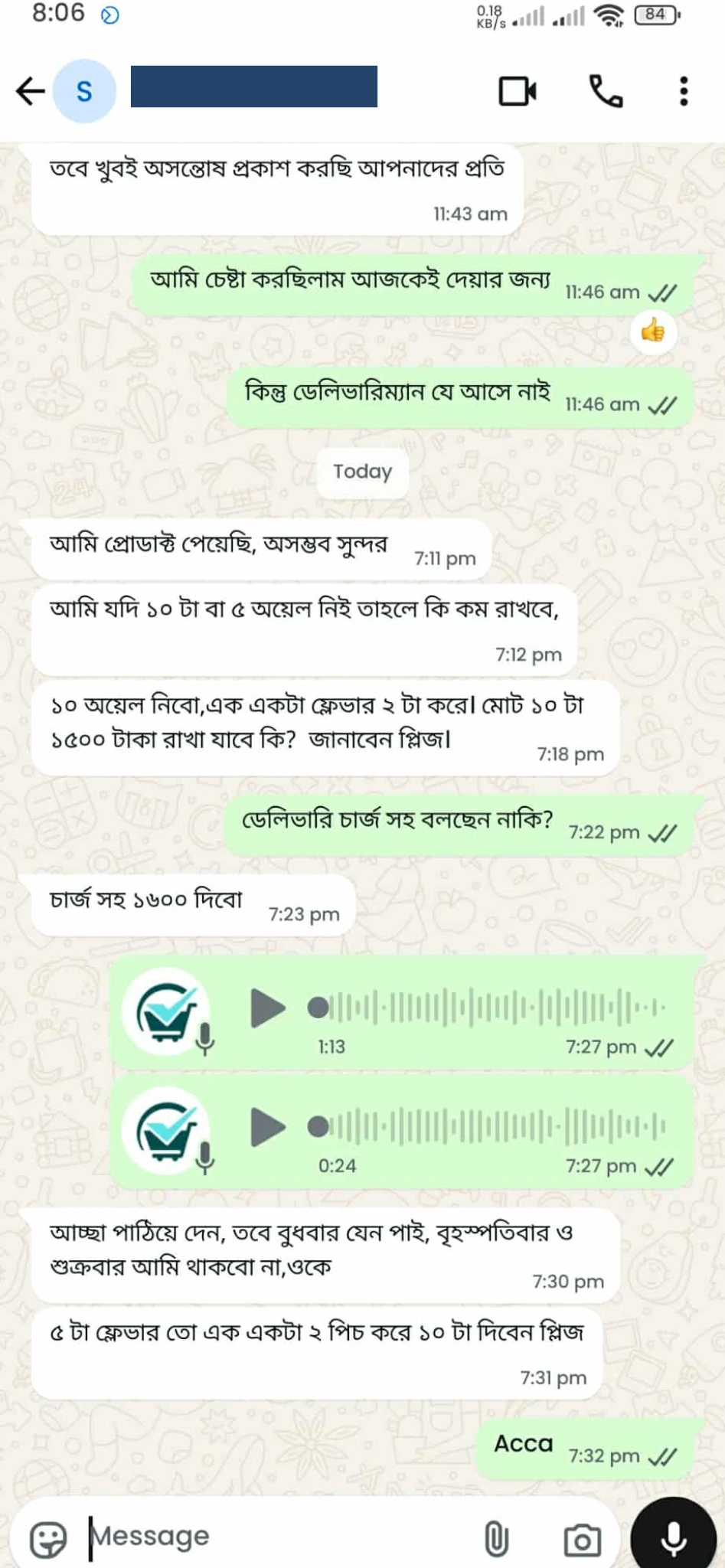The height and width of the screenshot is (1568, 725).
Task: Open the emoji picker
Action: click(48, 1537)
